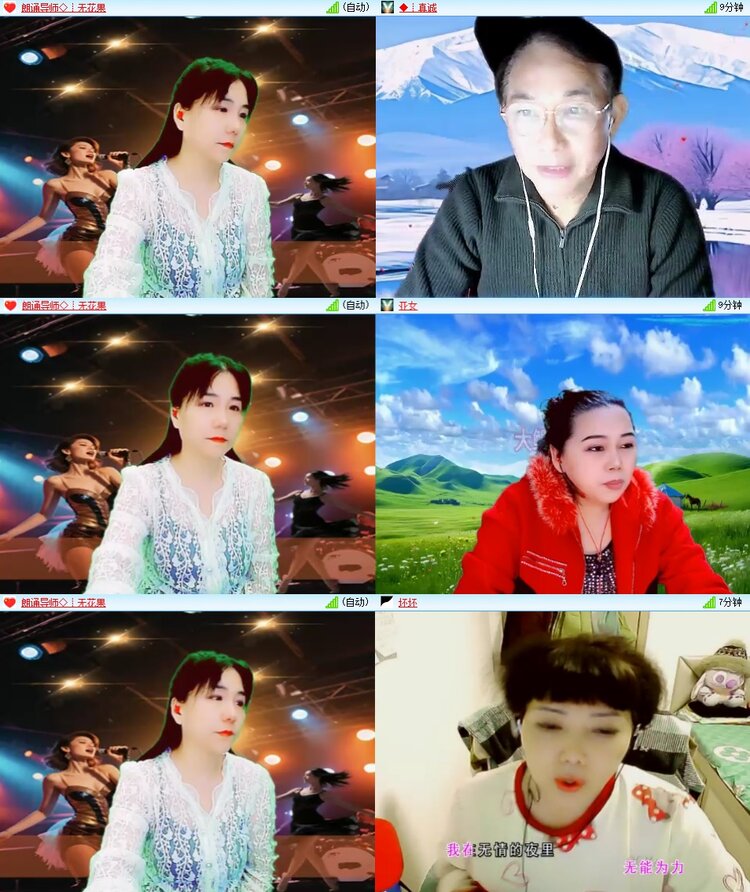Click the black flag icon beside 坏坏
Image resolution: width=750 pixels, height=892 pixels.
coord(386,601)
